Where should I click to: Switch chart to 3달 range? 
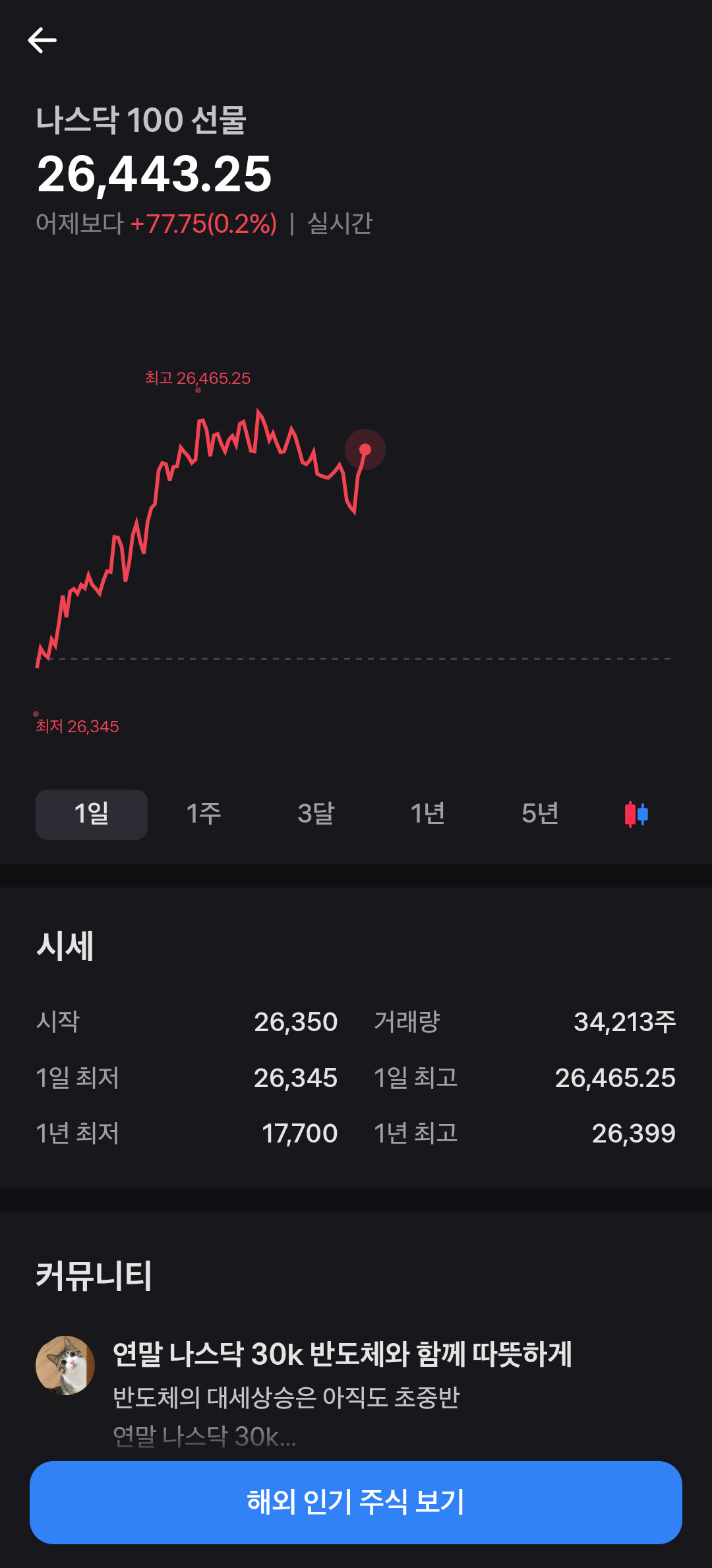pos(316,814)
